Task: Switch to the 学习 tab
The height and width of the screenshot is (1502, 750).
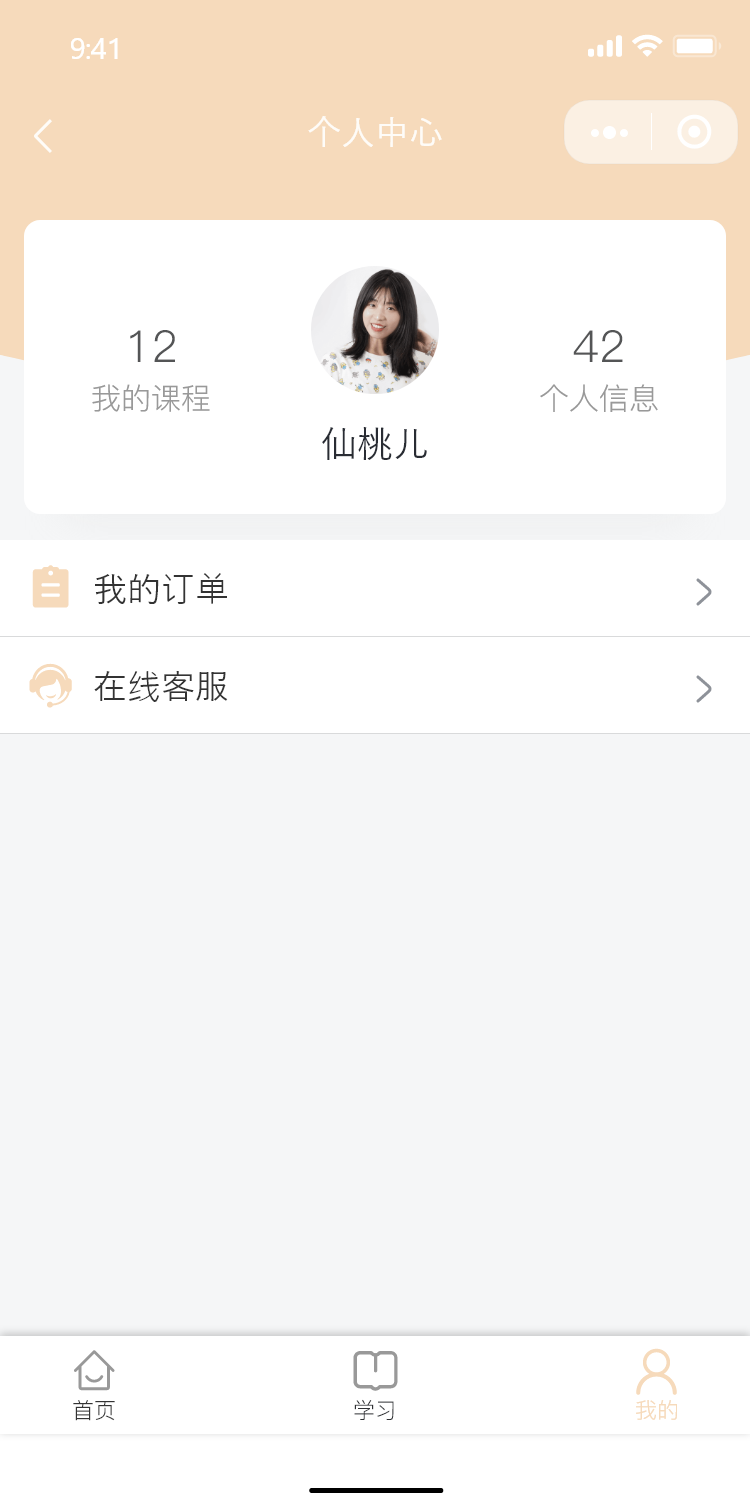Action: pos(375,1385)
